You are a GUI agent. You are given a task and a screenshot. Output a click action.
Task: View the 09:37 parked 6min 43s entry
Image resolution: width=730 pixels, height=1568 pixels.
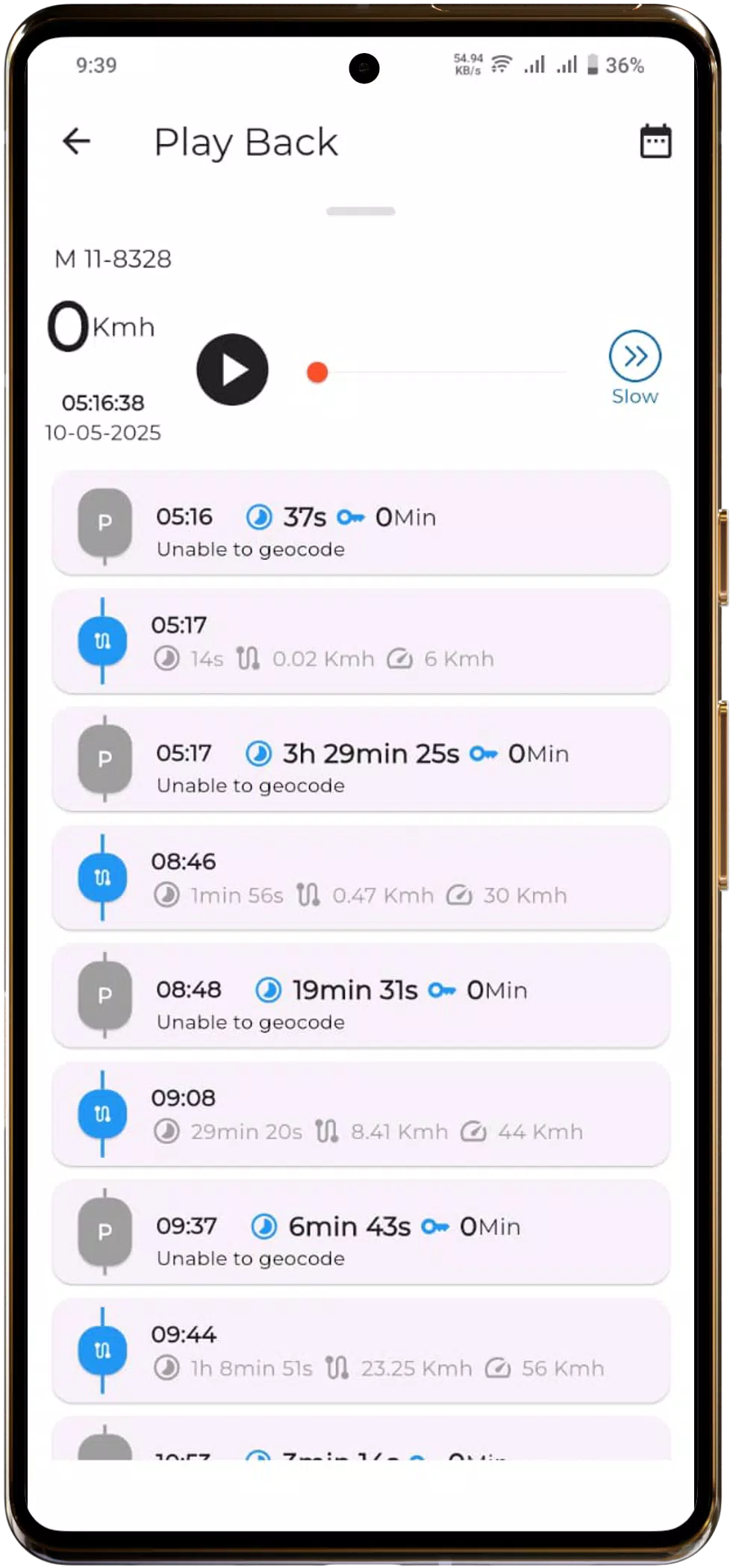[361, 1232]
